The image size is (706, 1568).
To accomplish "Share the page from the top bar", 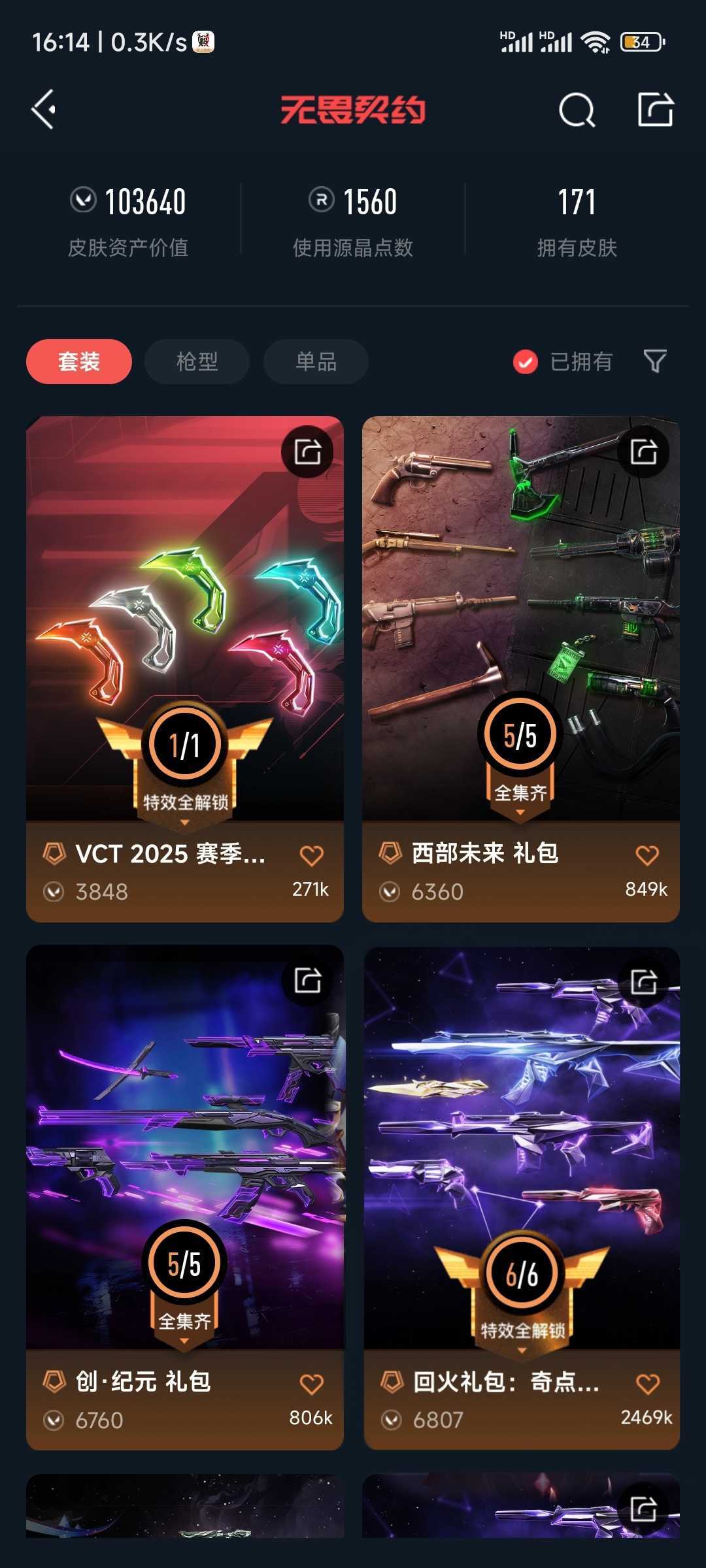I will (656, 109).
